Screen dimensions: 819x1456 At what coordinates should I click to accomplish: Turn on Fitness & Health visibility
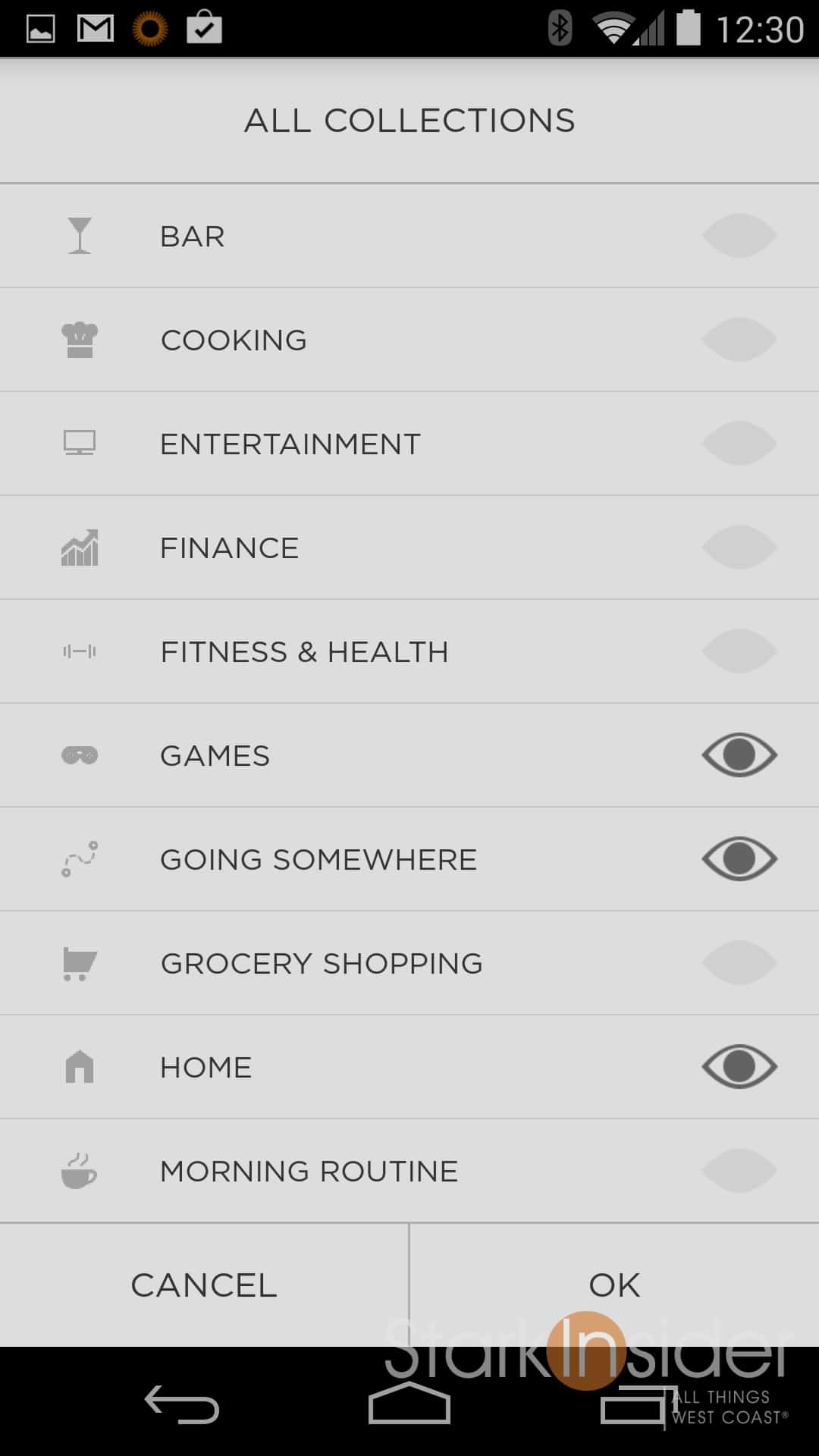[739, 651]
